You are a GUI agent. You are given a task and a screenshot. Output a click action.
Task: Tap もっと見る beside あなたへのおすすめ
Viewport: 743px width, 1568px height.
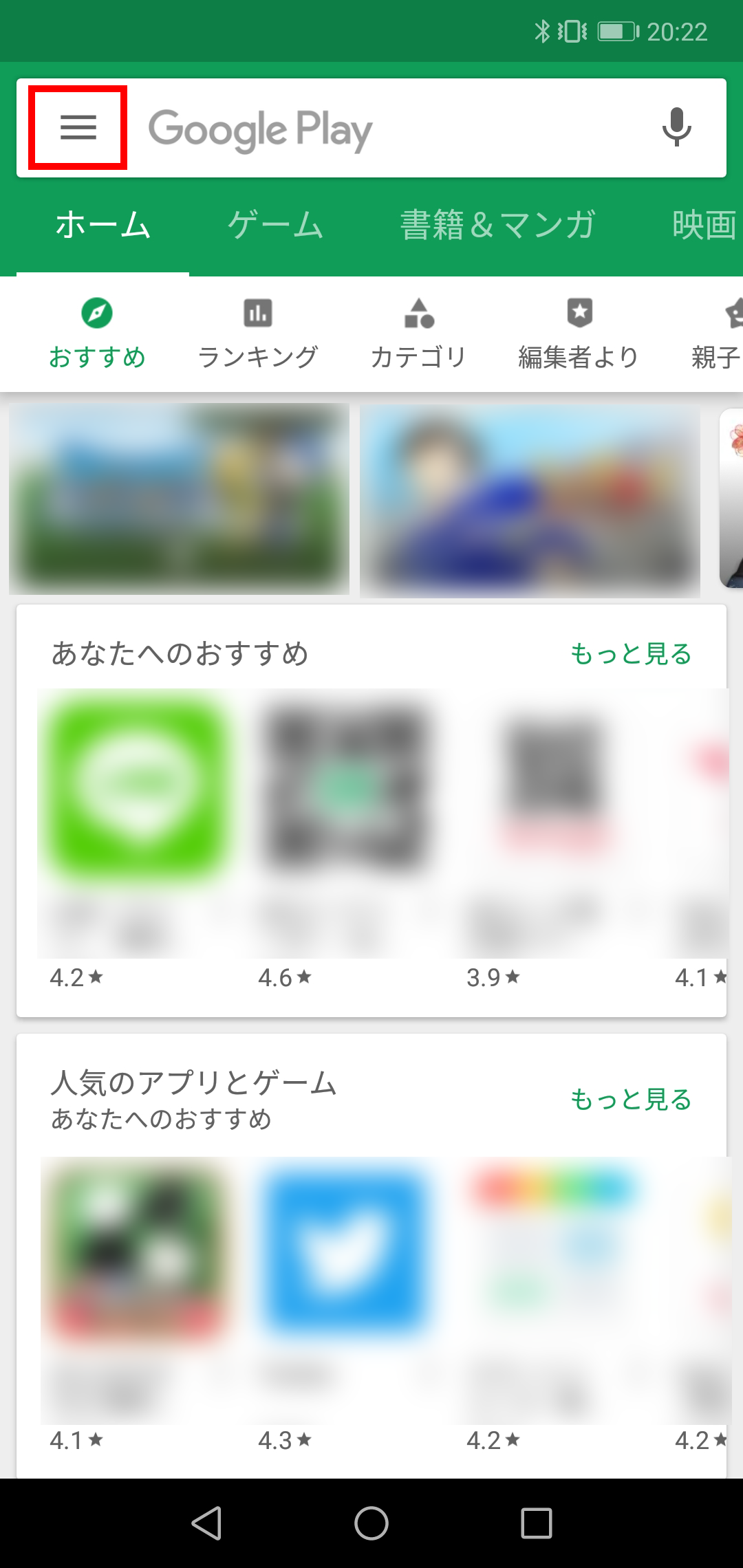click(x=631, y=654)
